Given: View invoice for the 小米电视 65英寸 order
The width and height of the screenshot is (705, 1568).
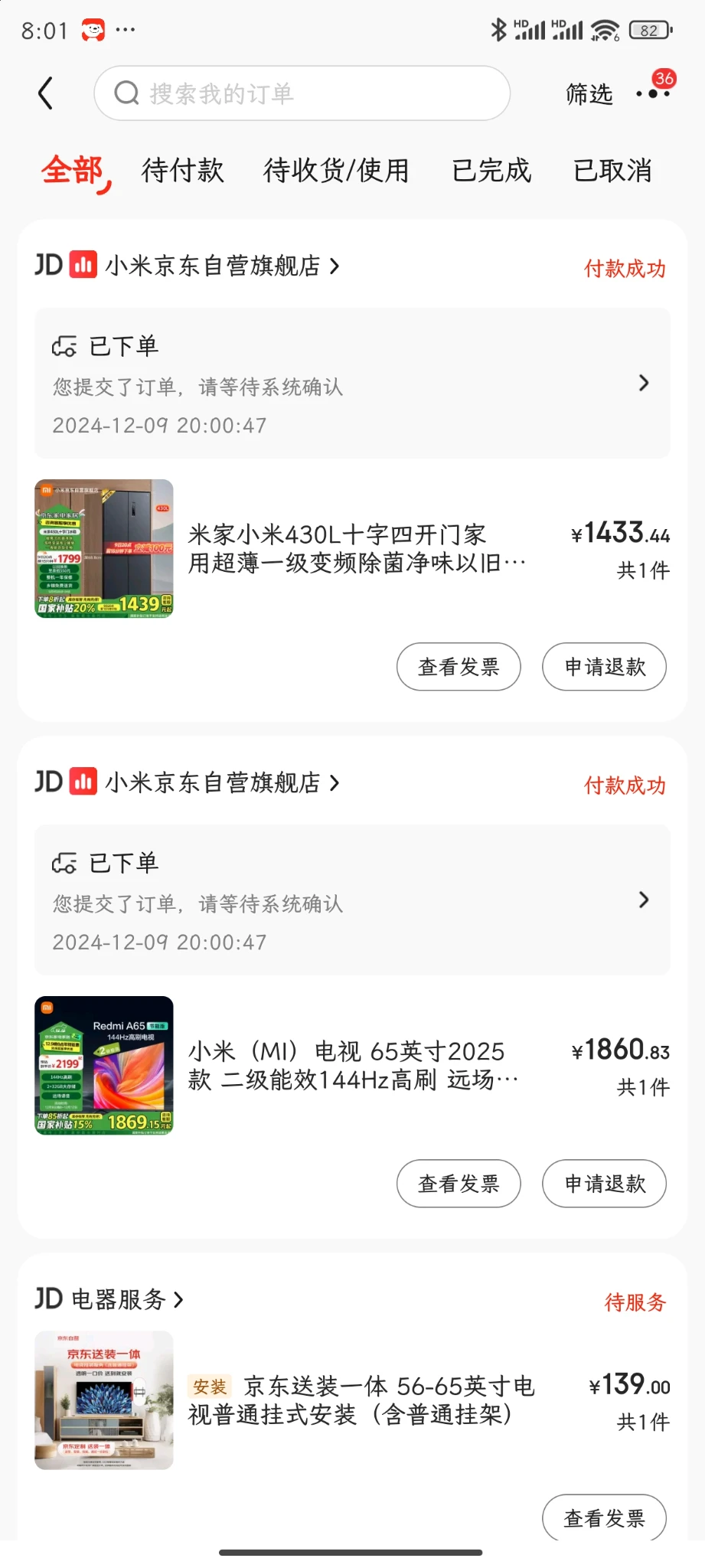Looking at the screenshot, I should click(459, 1184).
